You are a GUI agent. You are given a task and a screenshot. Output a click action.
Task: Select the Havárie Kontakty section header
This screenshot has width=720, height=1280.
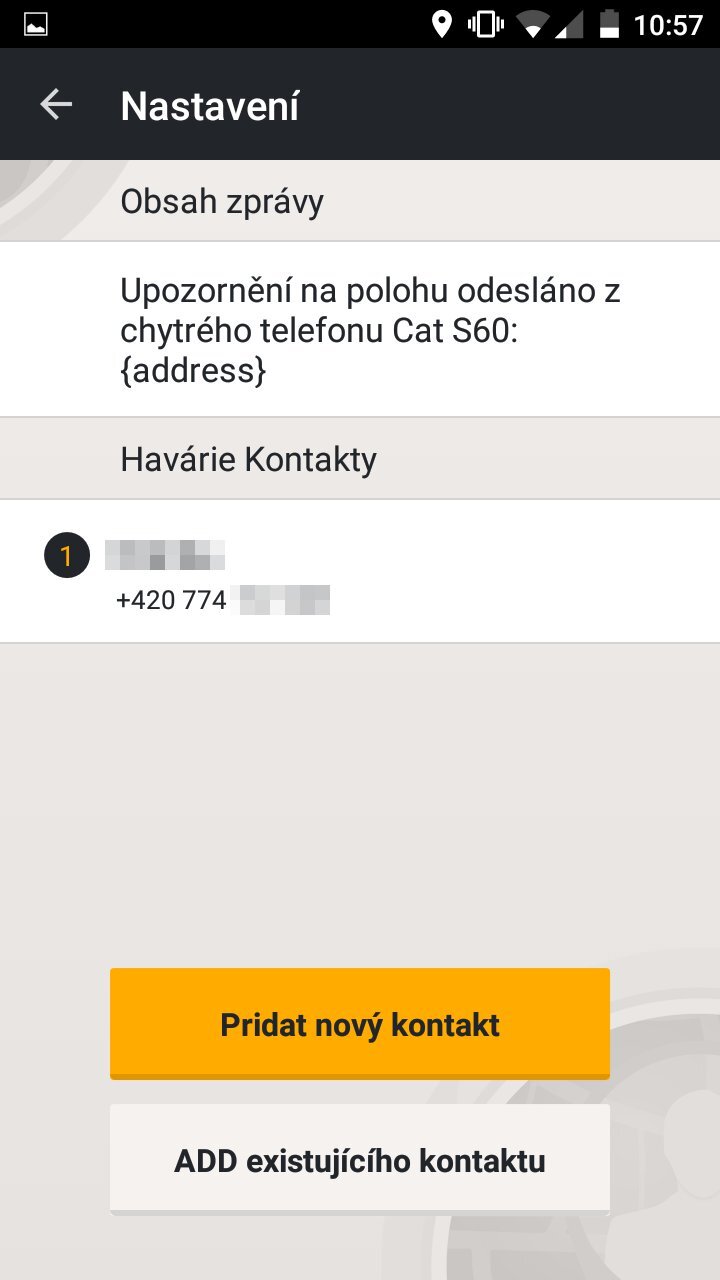coord(248,458)
